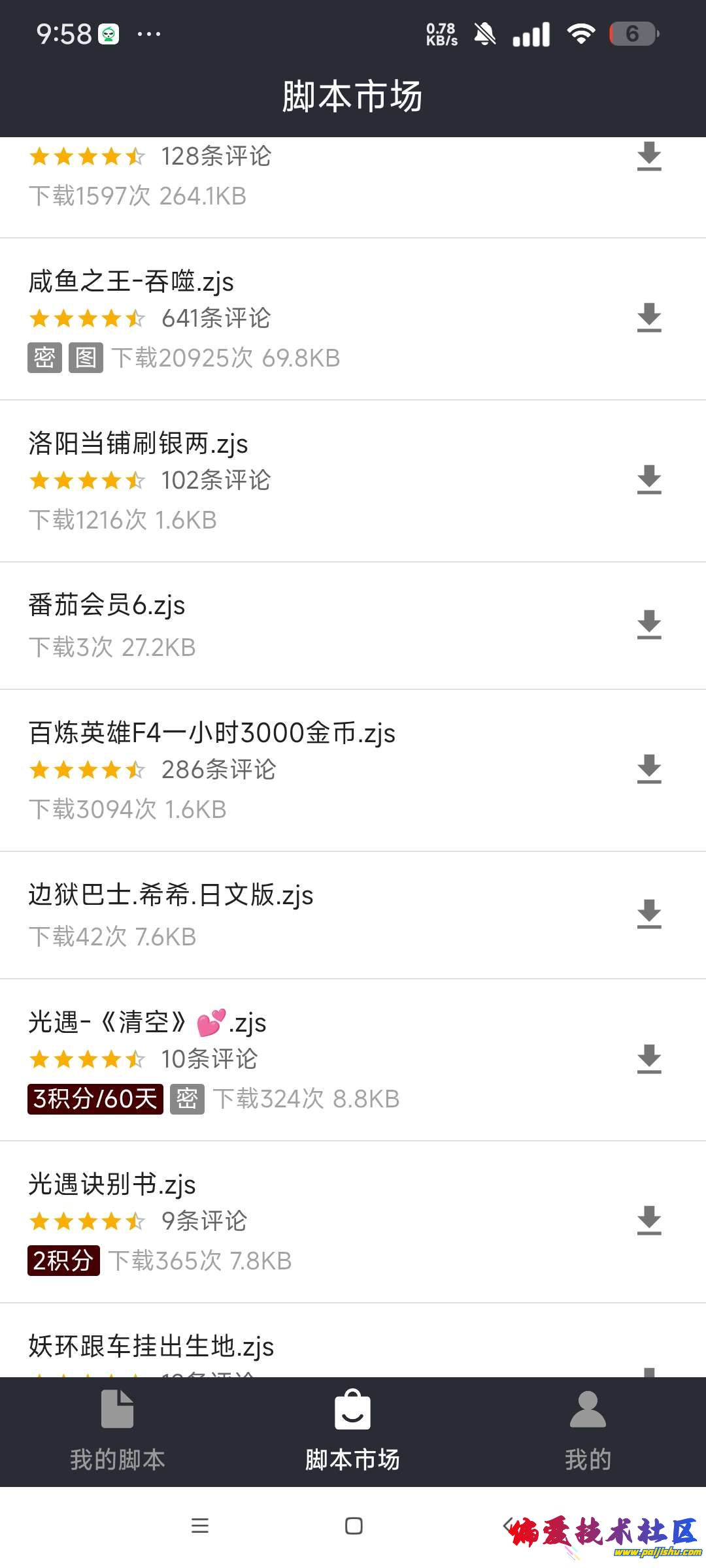Image resolution: width=706 pixels, height=1568 pixels.
Task: Open 百炼英雄F4一小时3000金币.zjs details
Action: tap(212, 733)
